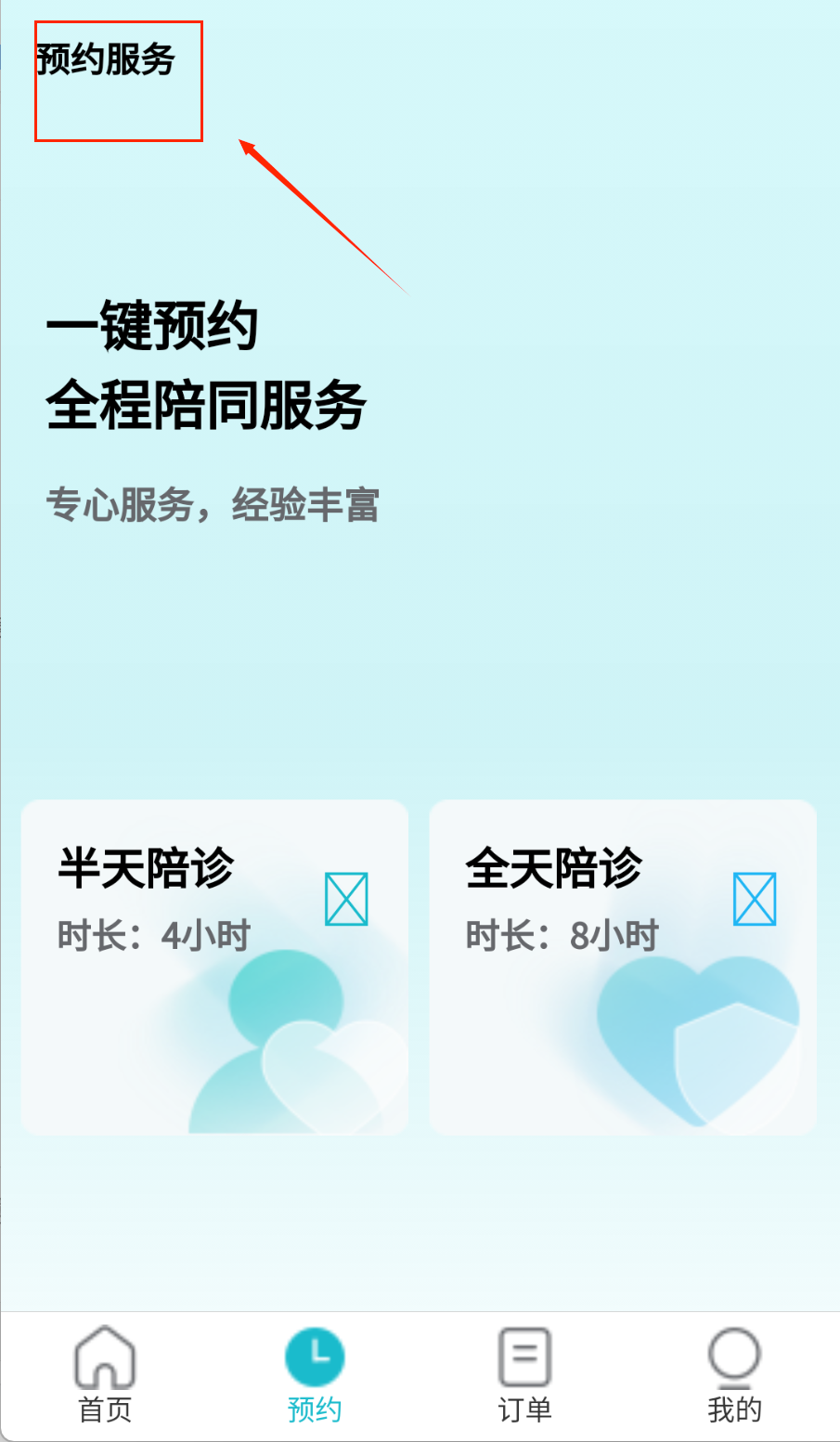The width and height of the screenshot is (840, 1442).
Task: Go to the 预约 tab
Action: point(315,1376)
